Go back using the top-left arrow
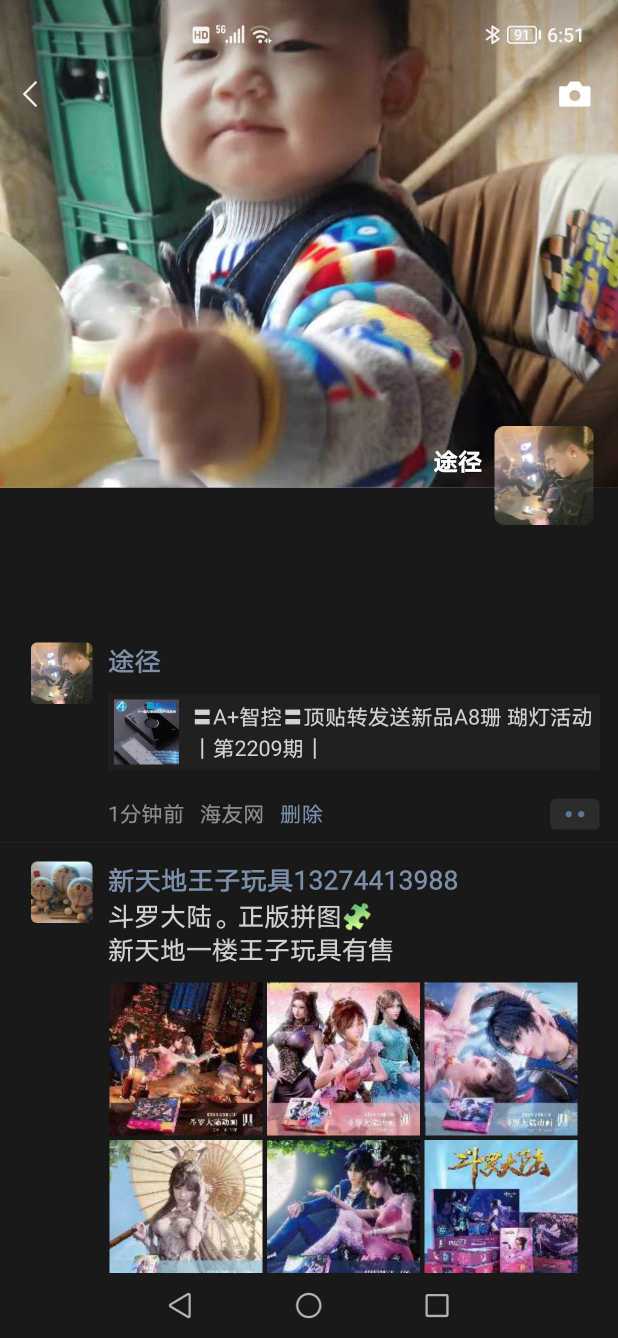 (x=30, y=95)
